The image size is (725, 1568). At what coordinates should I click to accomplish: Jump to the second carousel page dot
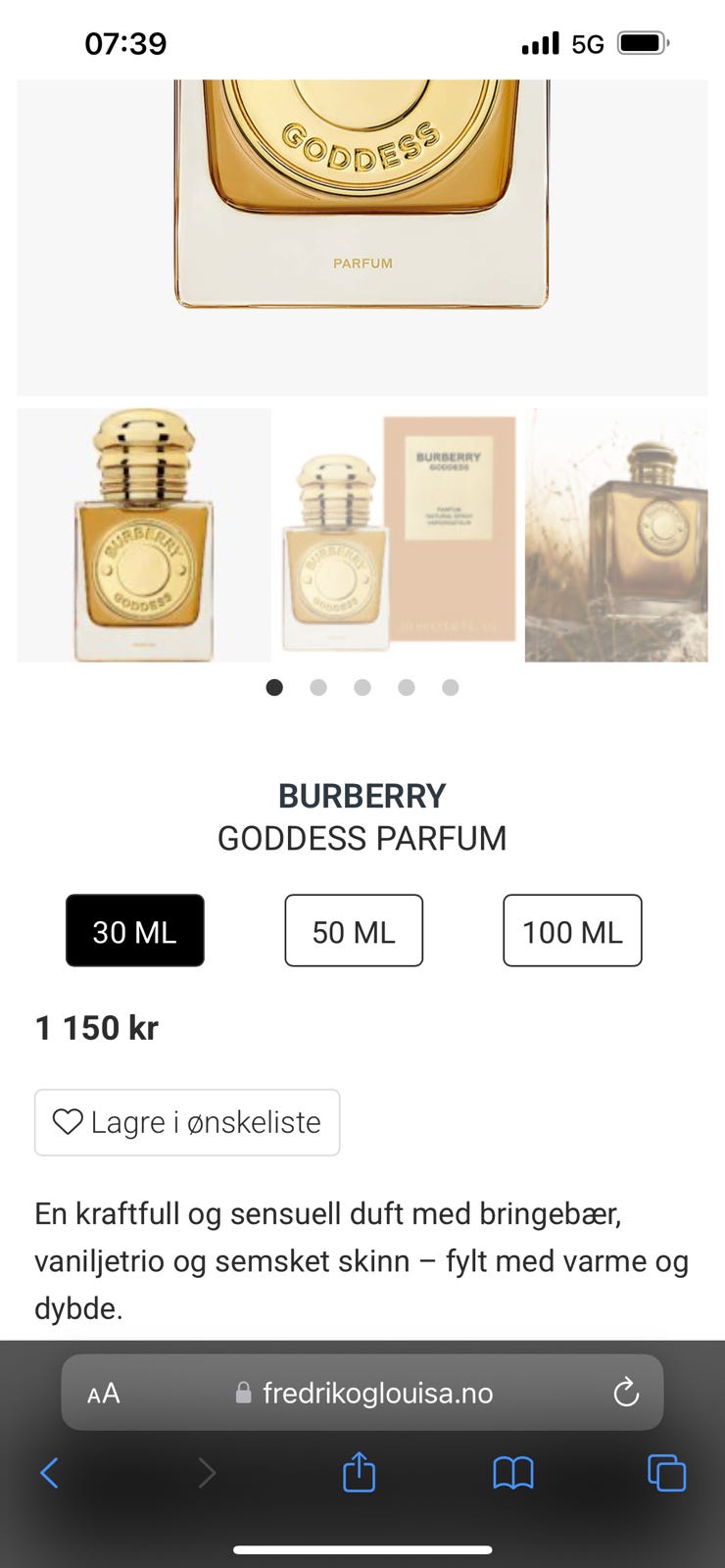[318, 688]
